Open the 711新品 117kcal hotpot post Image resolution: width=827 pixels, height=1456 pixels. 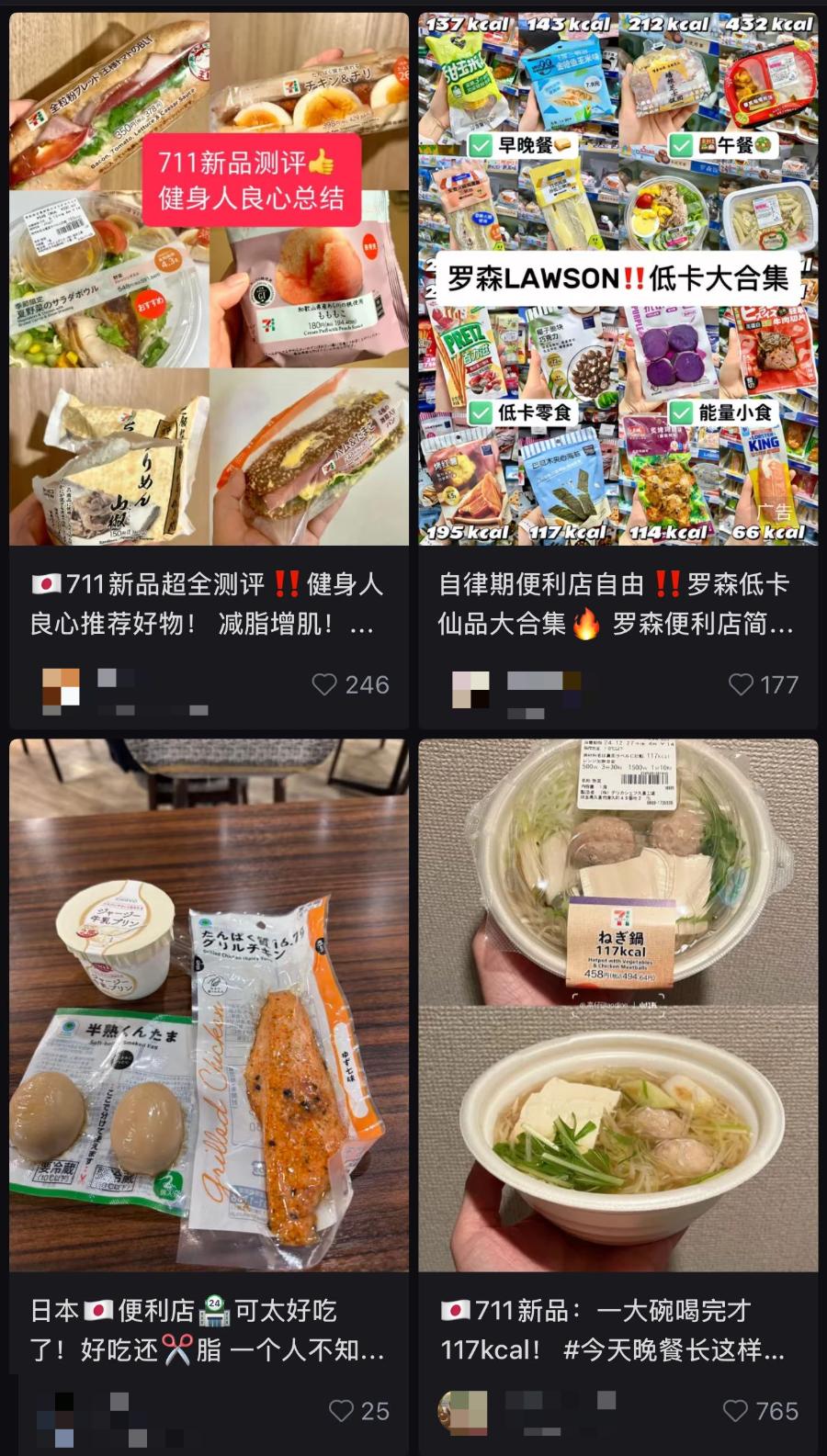click(x=617, y=1005)
